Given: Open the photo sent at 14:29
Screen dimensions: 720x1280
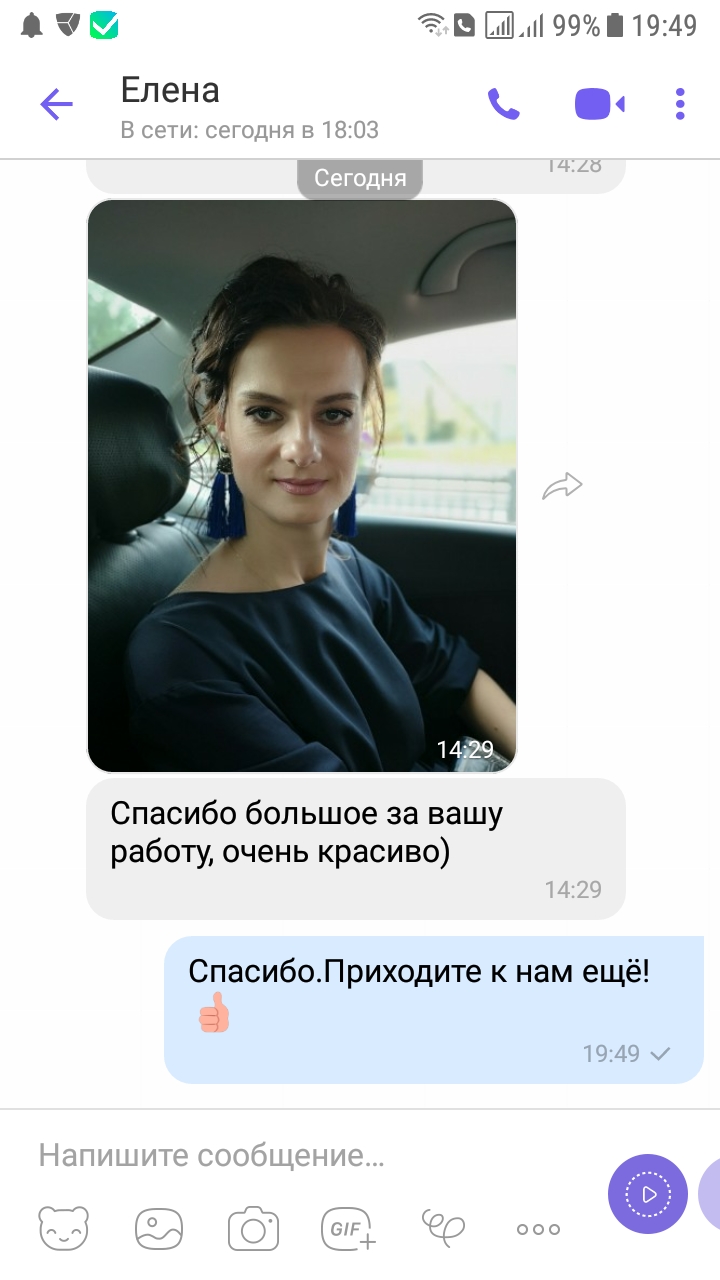Looking at the screenshot, I should tap(301, 486).
